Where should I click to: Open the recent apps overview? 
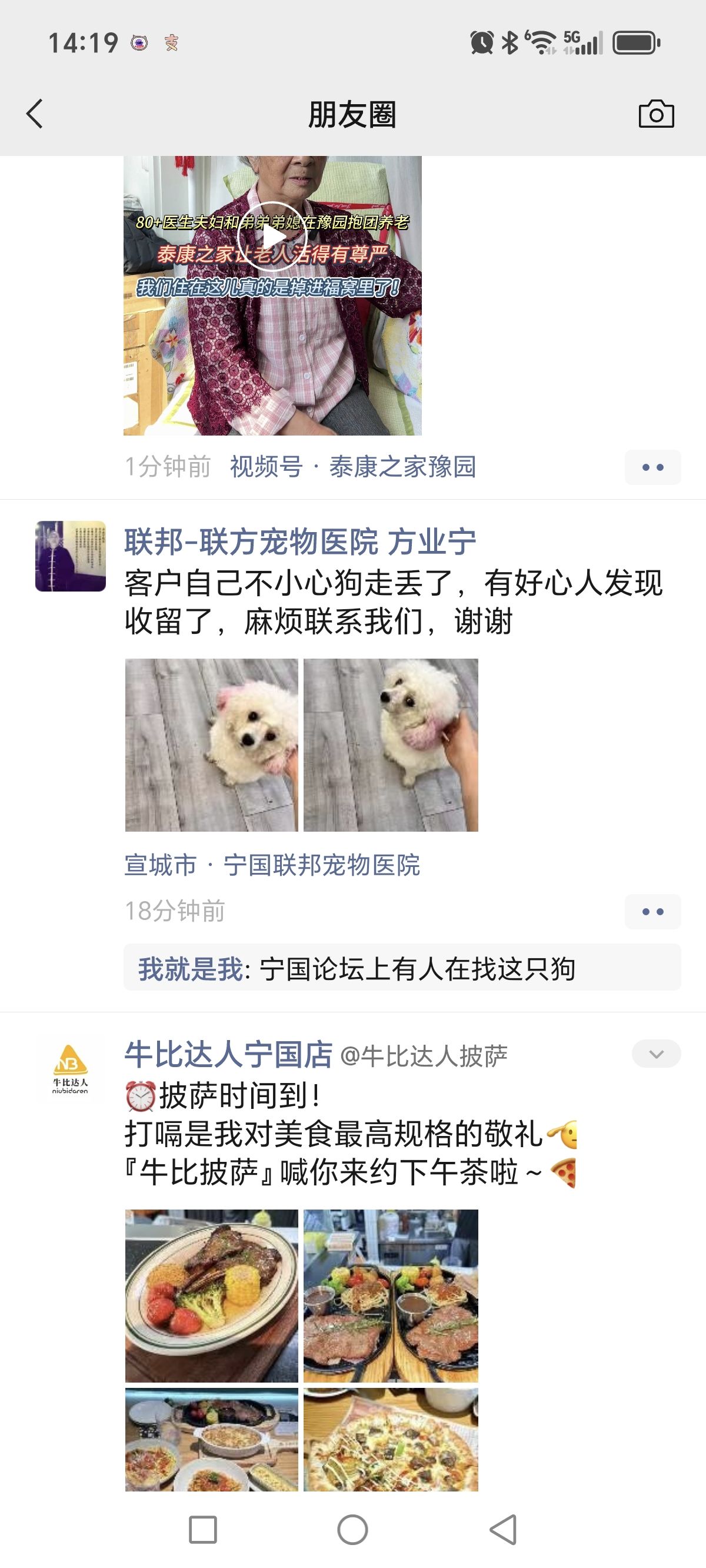tap(202, 1530)
